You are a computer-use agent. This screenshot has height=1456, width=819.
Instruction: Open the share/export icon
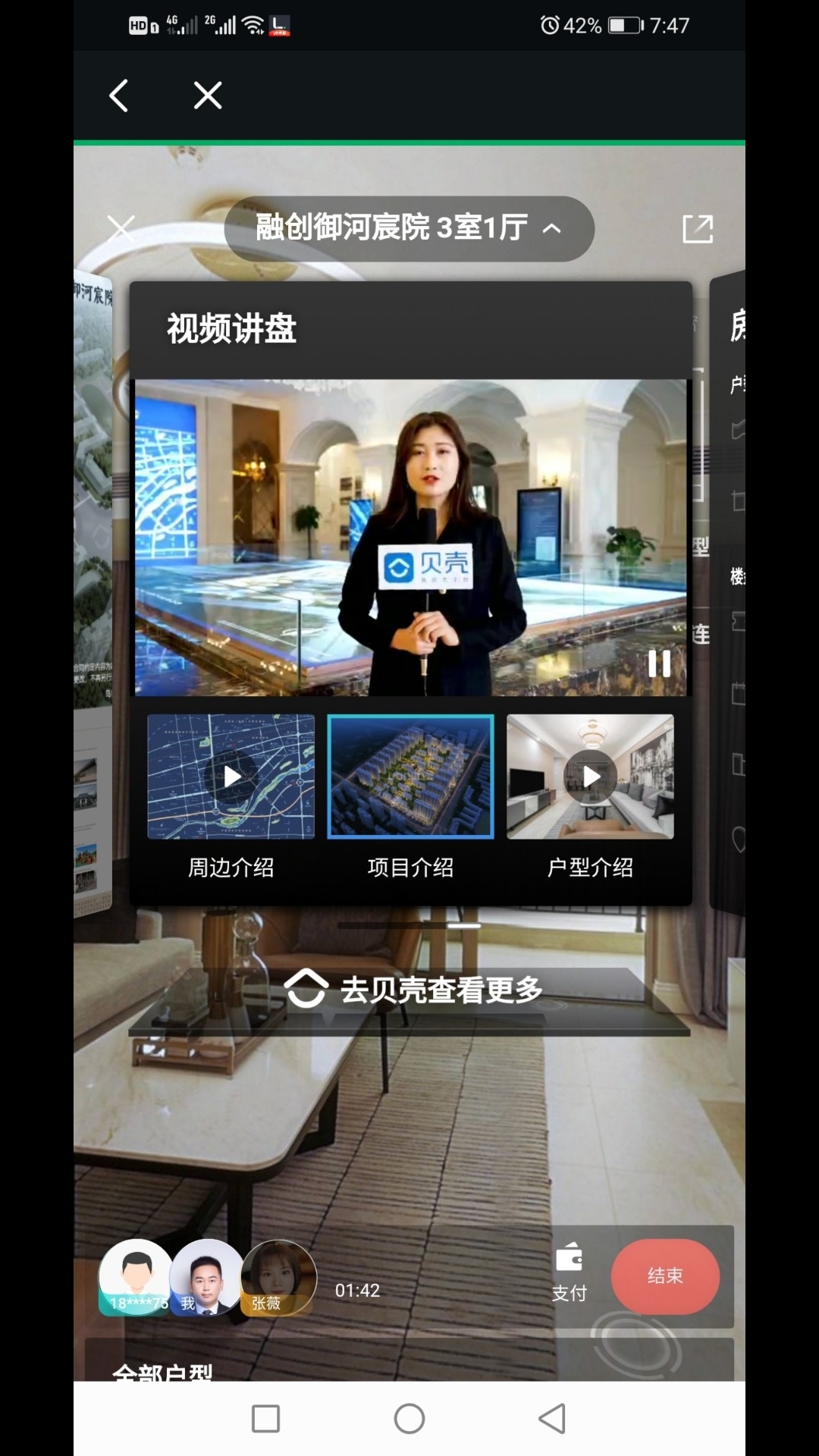tap(697, 228)
